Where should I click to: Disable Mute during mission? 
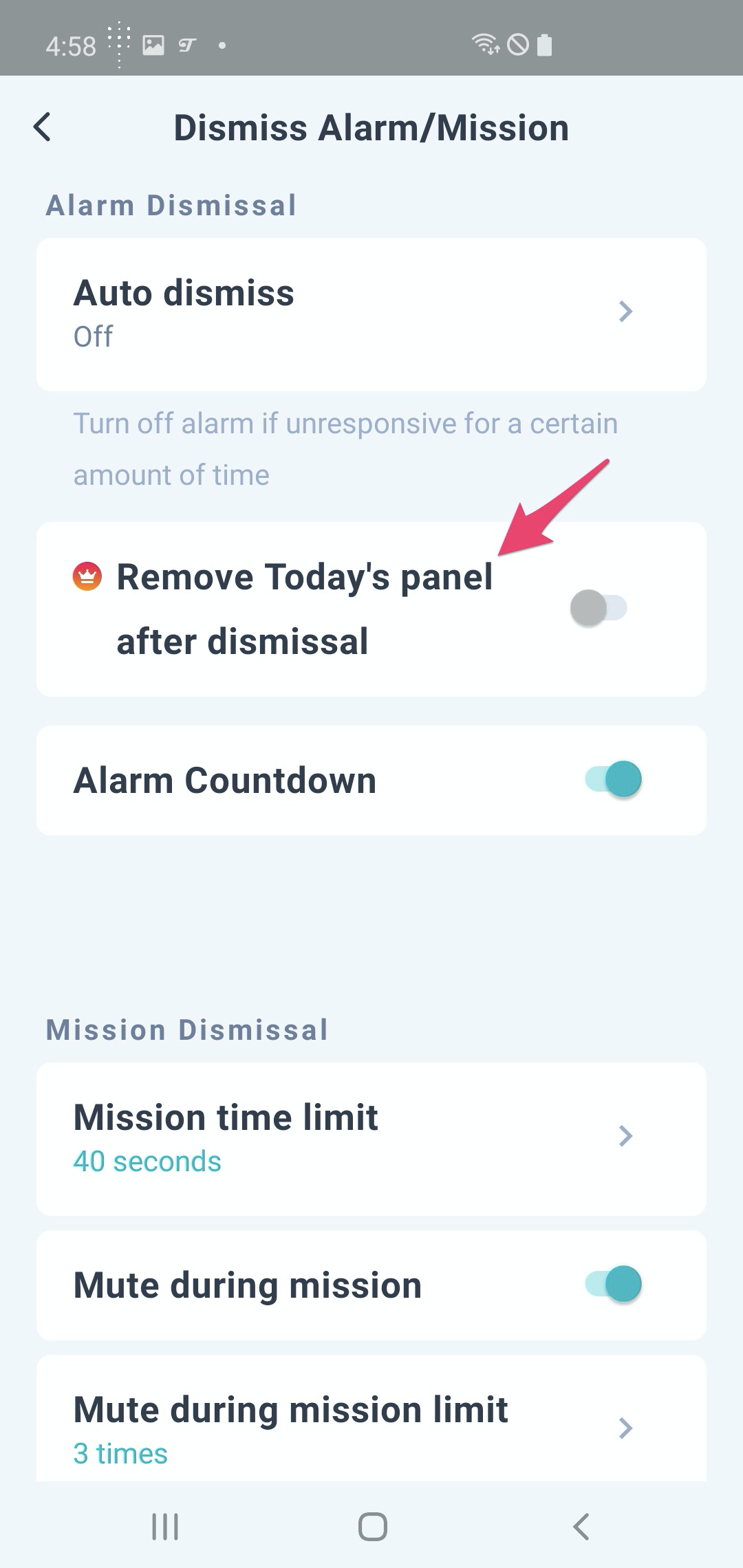pos(614,1284)
